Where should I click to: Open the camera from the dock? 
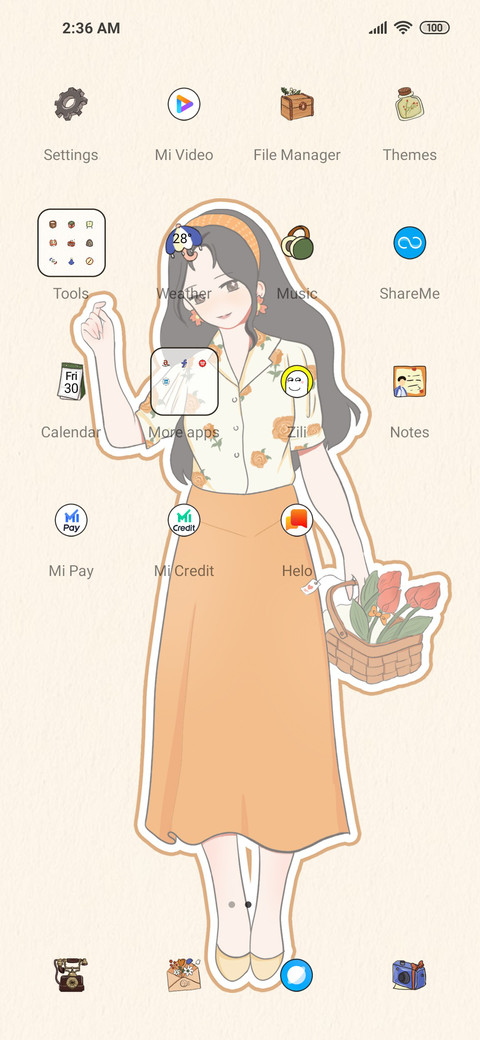pyautogui.click(x=410, y=975)
